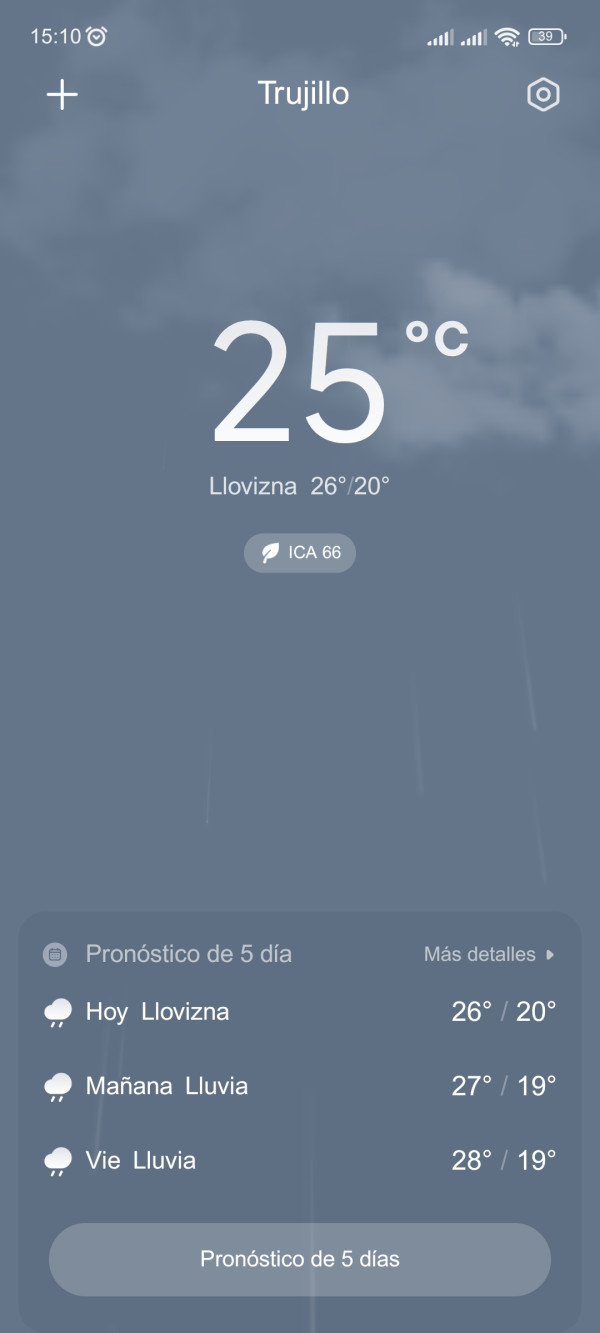The image size is (600, 1333).
Task: Open the Pronóstico de 5 días button
Action: click(300, 1259)
